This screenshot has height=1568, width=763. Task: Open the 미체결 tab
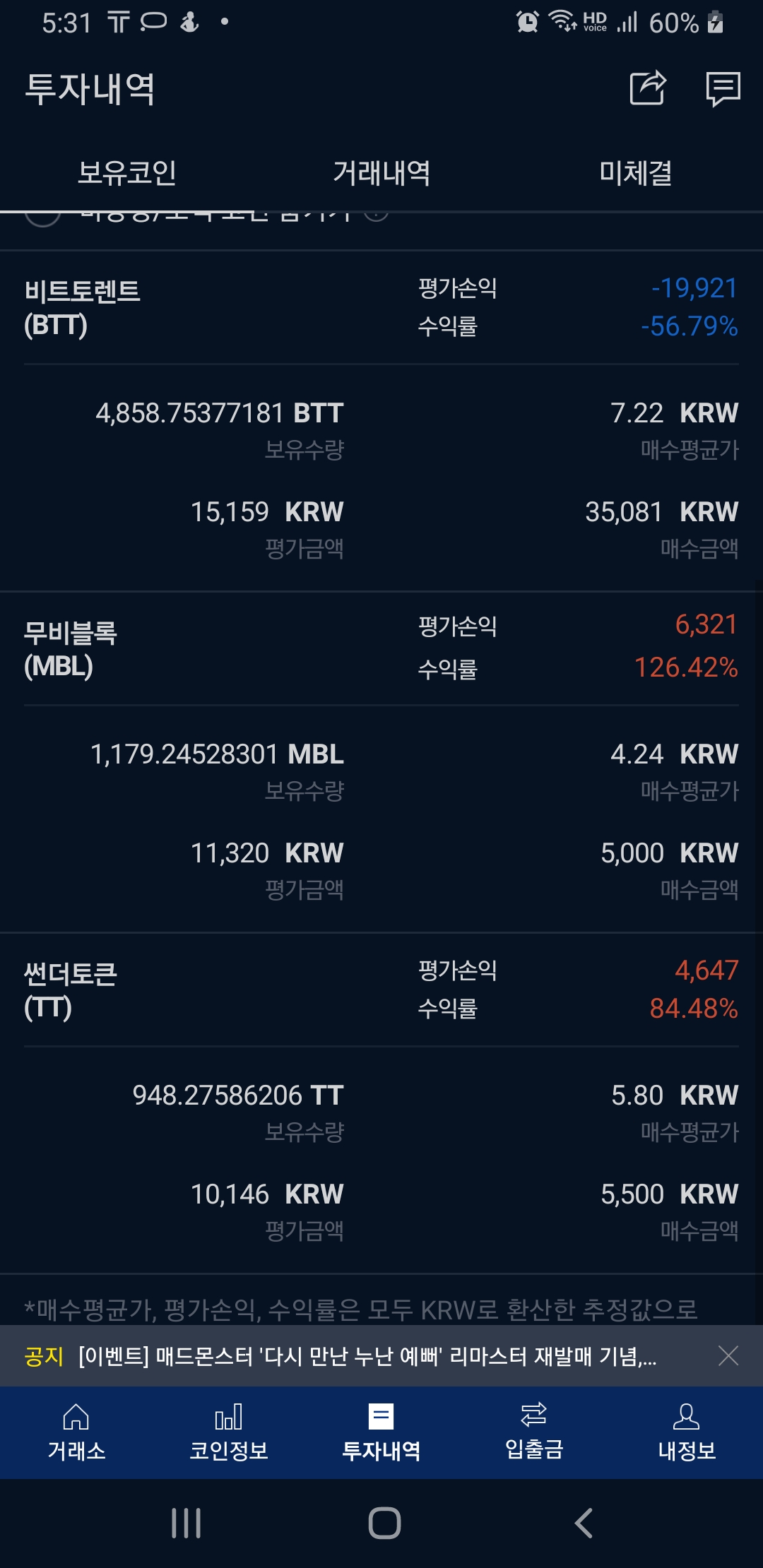tap(636, 172)
